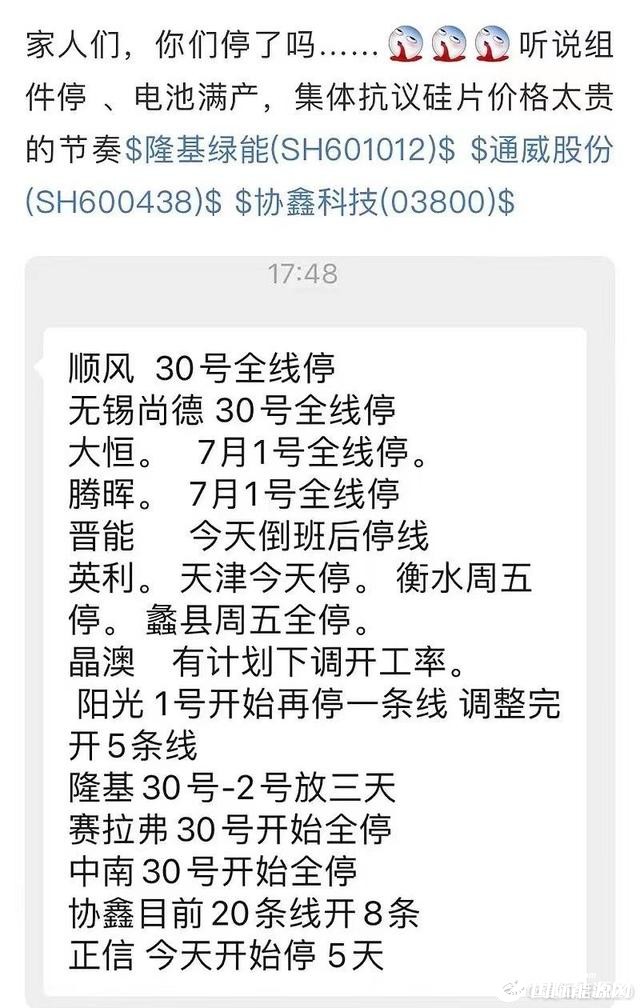
Task: View the attached chat screenshot image
Action: click(320, 630)
